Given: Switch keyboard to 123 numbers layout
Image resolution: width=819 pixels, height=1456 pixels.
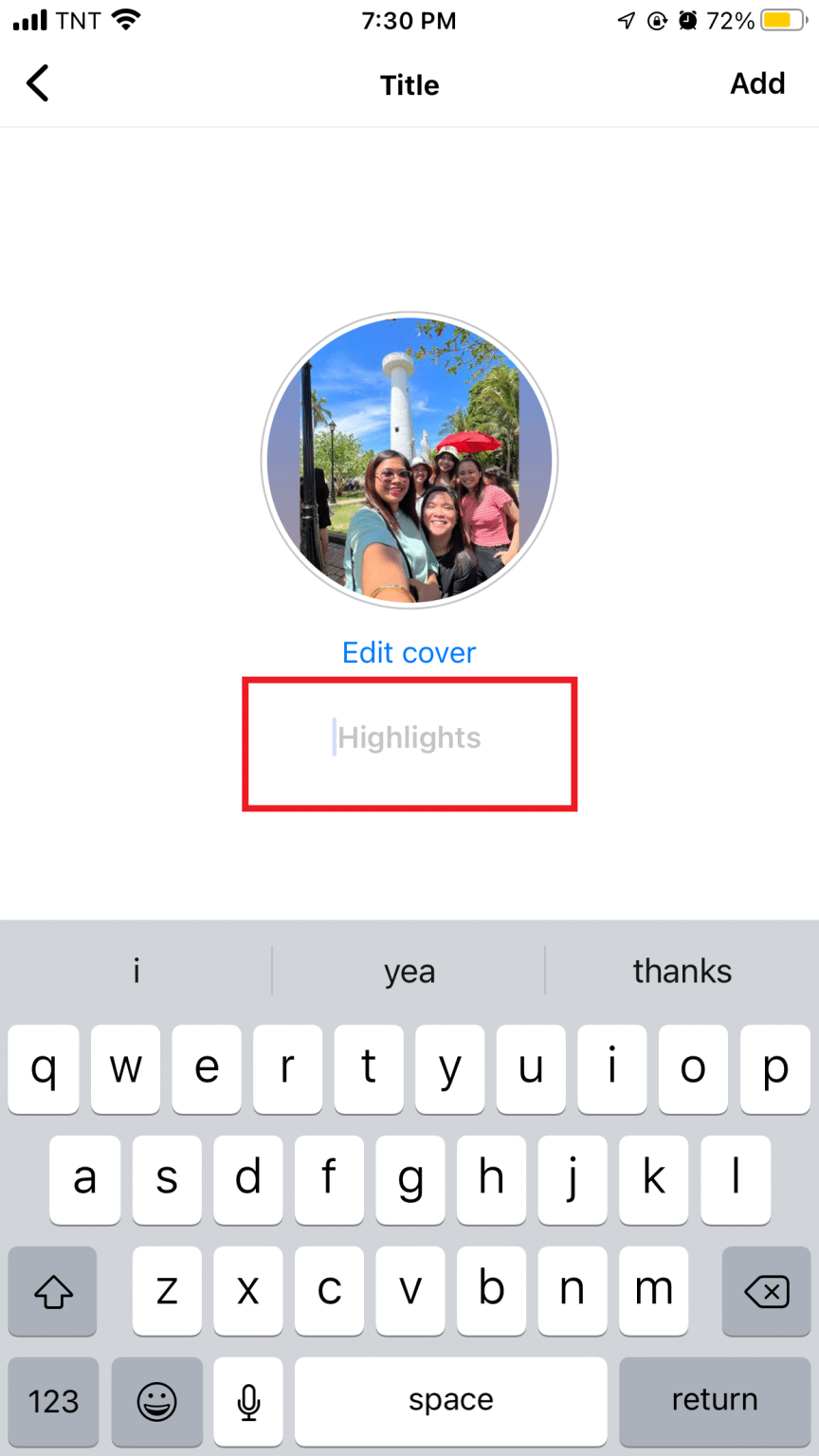Looking at the screenshot, I should pos(53,1401).
